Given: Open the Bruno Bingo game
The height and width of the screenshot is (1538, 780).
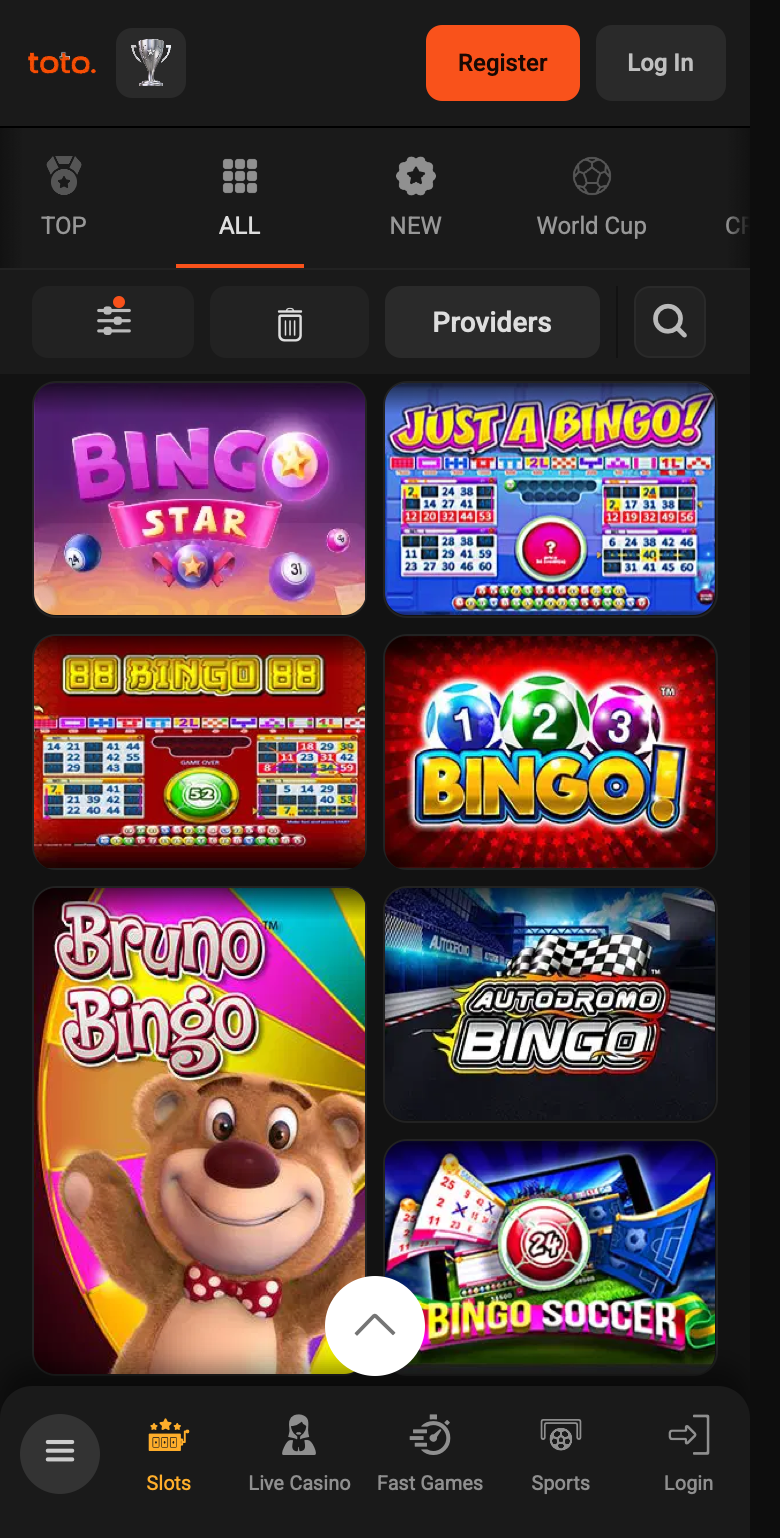Looking at the screenshot, I should pos(200,1131).
